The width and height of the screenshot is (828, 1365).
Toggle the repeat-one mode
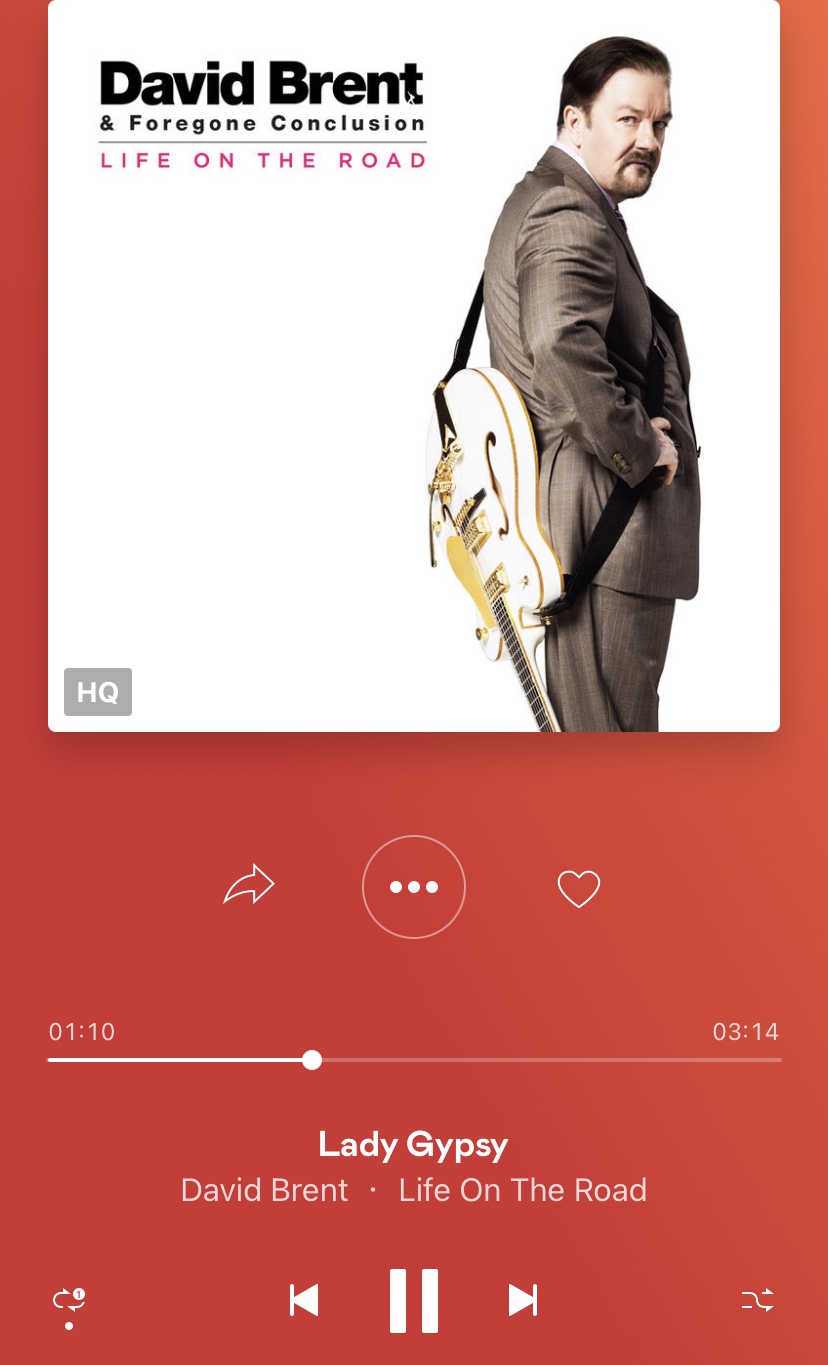coord(69,1300)
